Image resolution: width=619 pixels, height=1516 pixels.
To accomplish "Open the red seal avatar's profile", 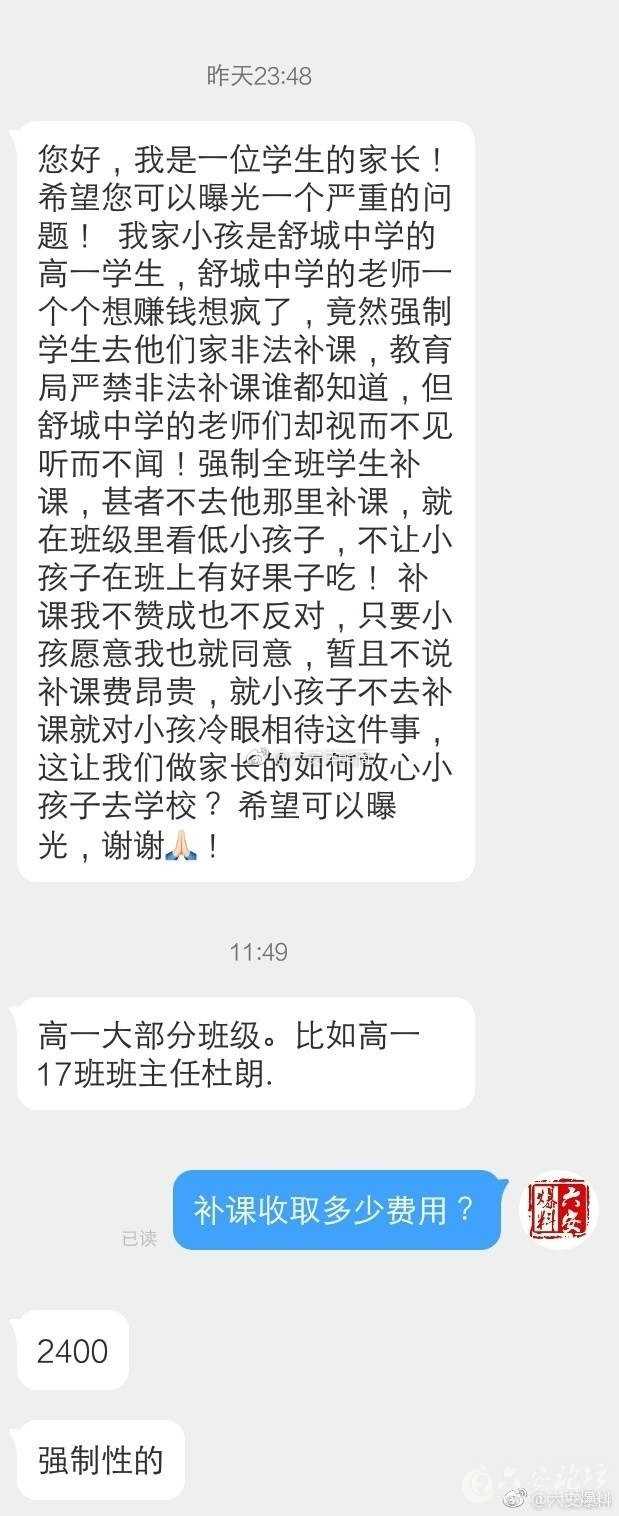I will (561, 1210).
